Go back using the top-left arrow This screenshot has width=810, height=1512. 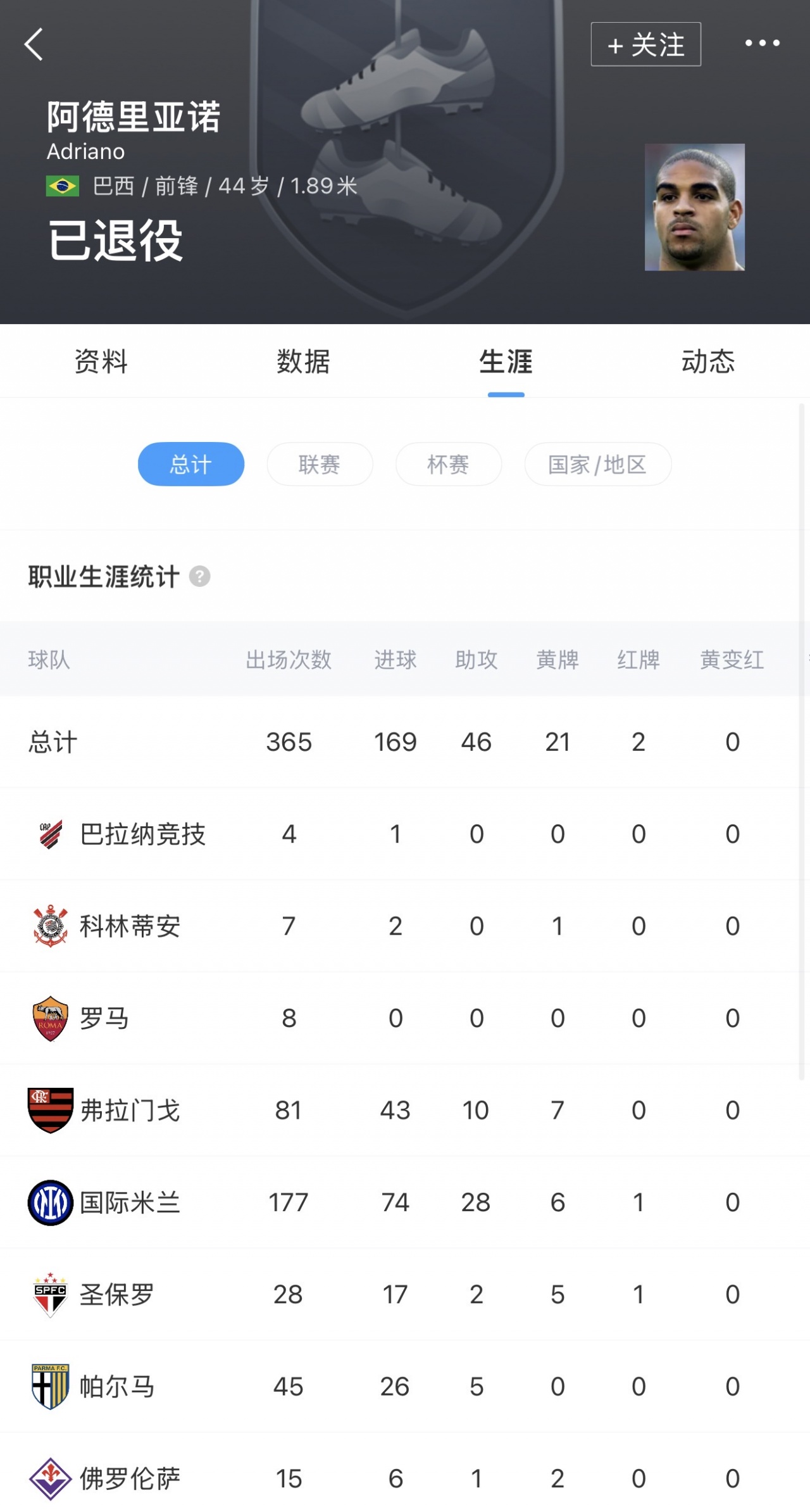click(34, 44)
